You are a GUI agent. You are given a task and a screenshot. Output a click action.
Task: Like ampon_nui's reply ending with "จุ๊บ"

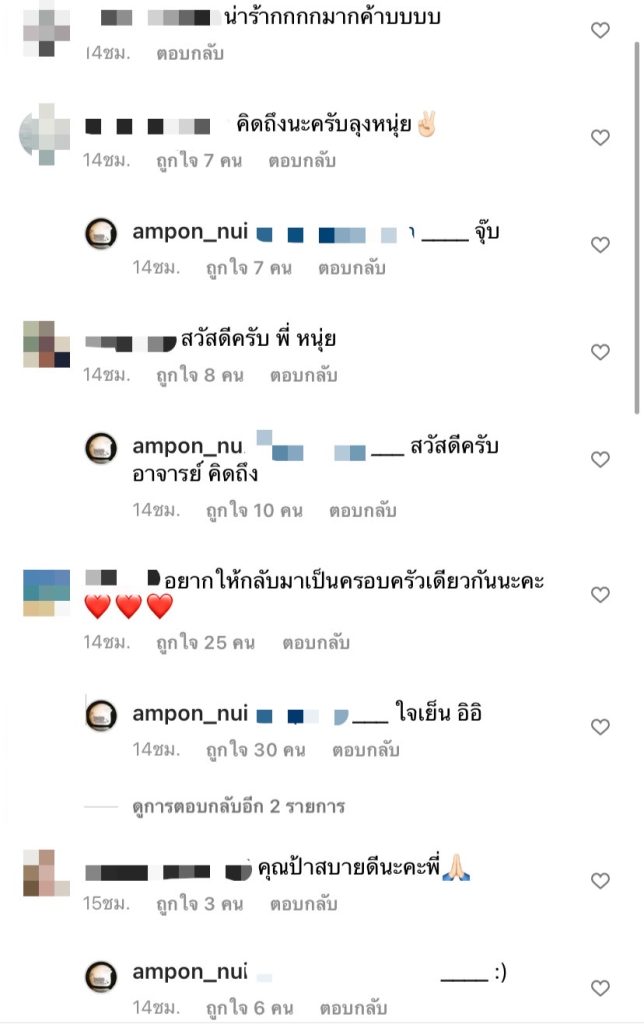600,245
